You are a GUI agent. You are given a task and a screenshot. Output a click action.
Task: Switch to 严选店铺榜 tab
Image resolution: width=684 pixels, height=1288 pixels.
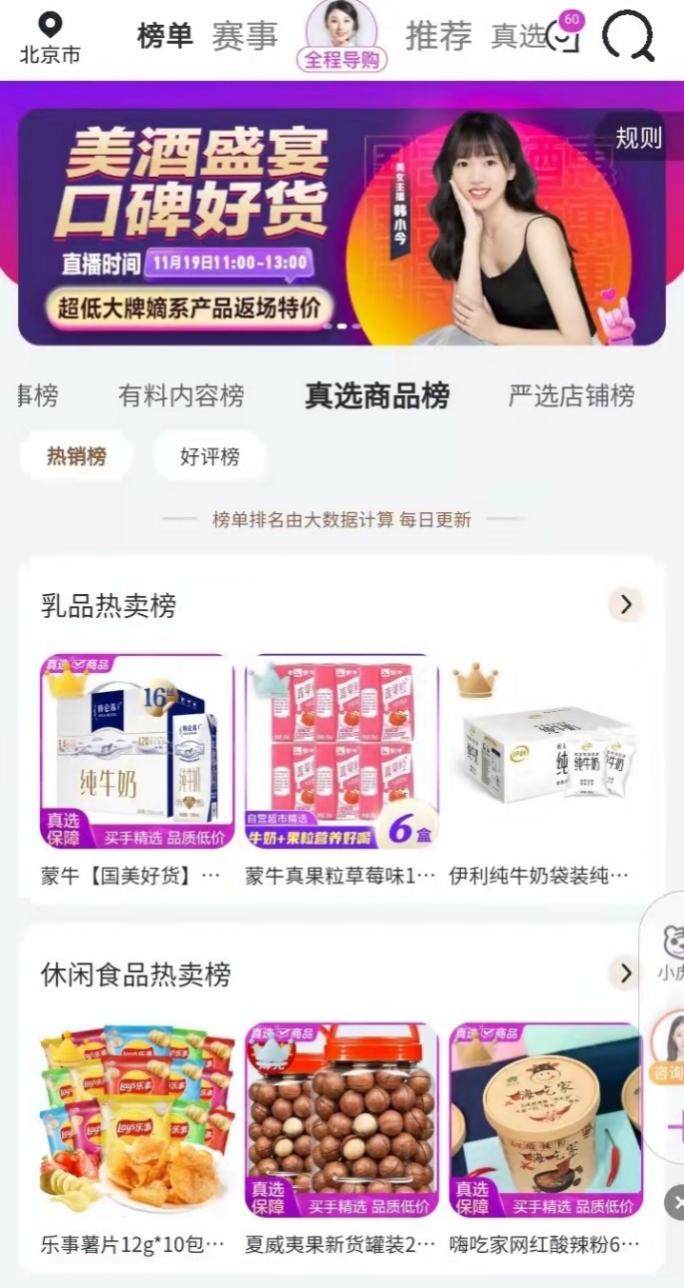(571, 396)
